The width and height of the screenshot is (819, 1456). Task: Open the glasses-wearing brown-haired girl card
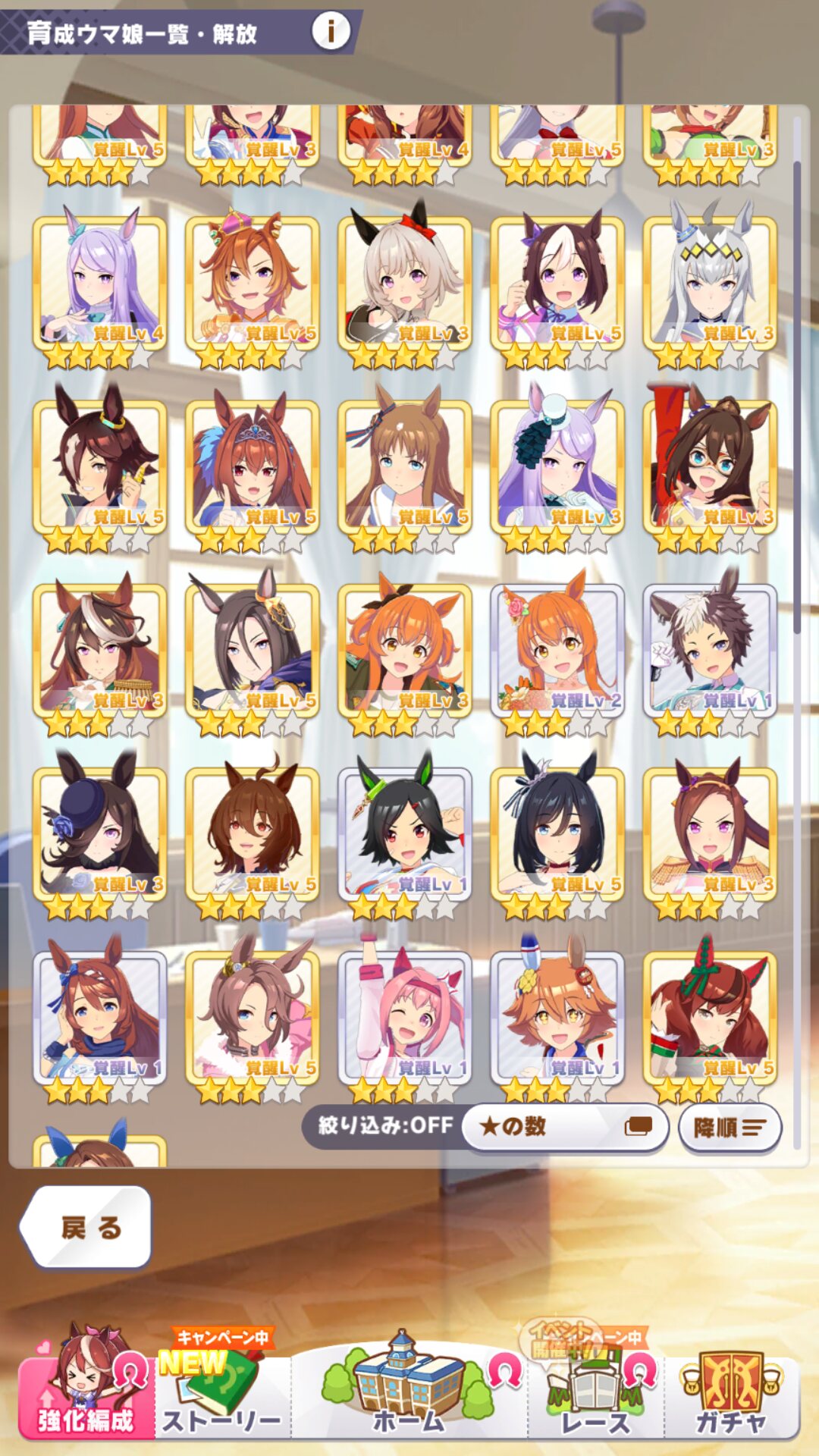[710, 468]
